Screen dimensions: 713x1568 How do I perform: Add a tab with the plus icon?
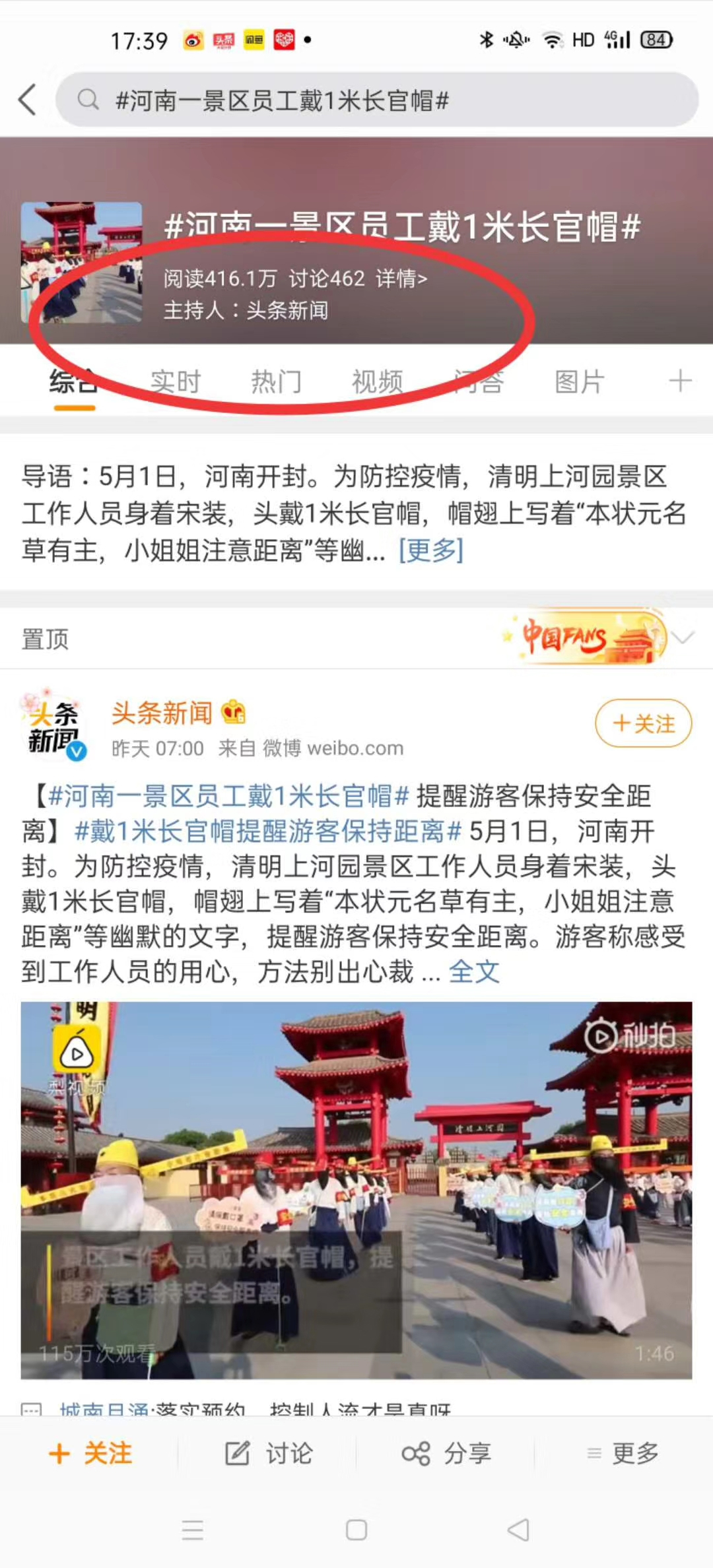point(680,381)
